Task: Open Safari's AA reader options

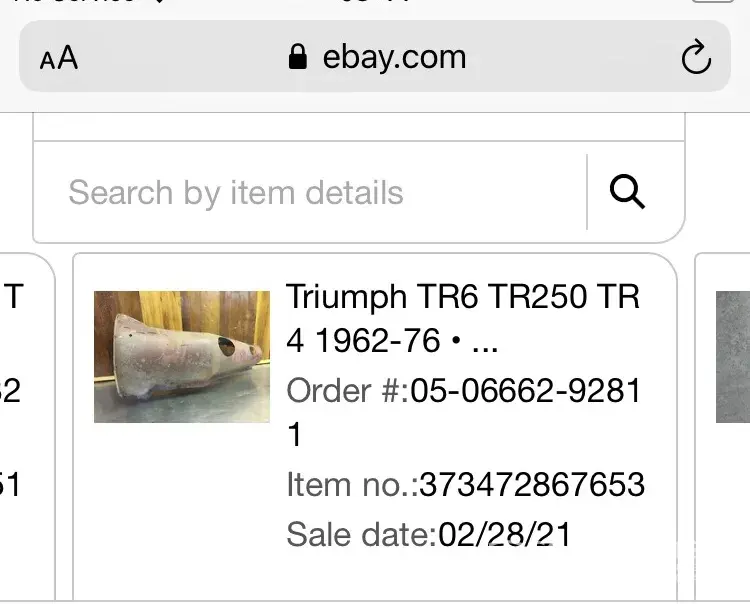Action: click(59, 58)
